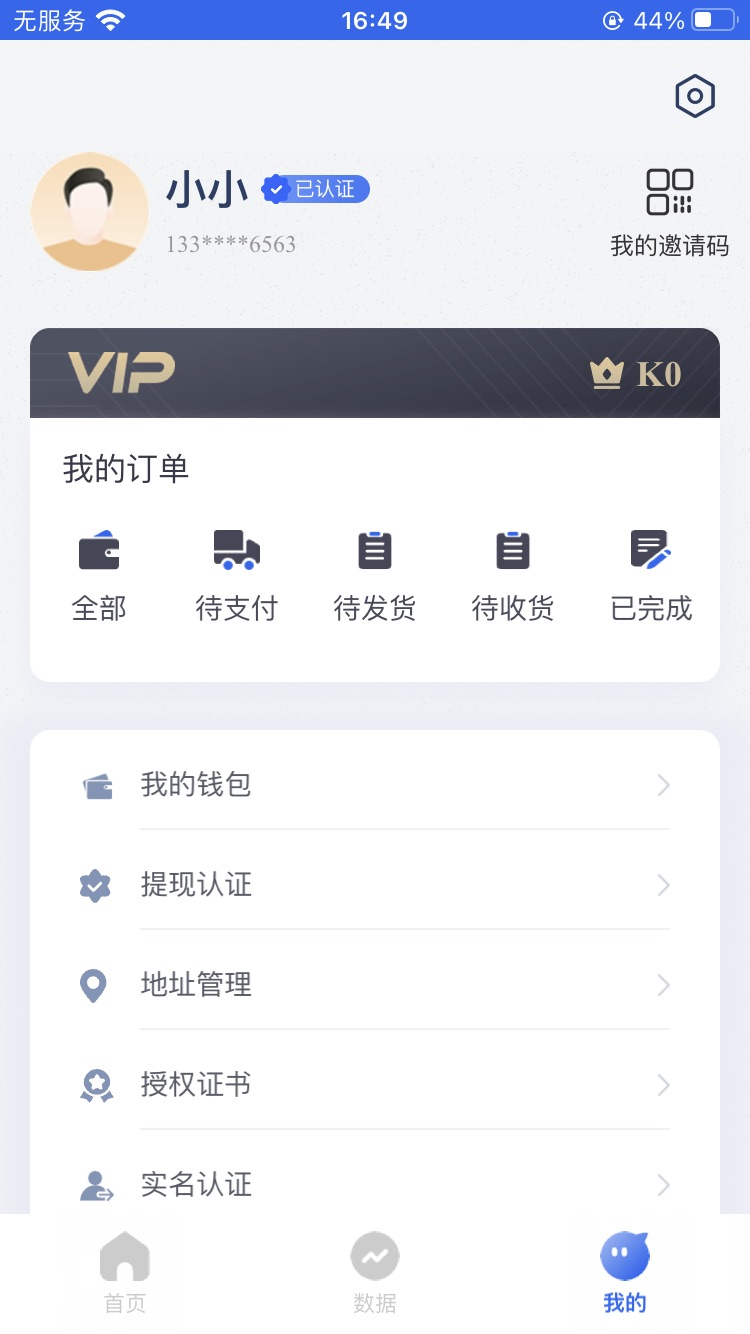
Task: Open 我的邀请码 invitation code
Action: click(x=669, y=211)
